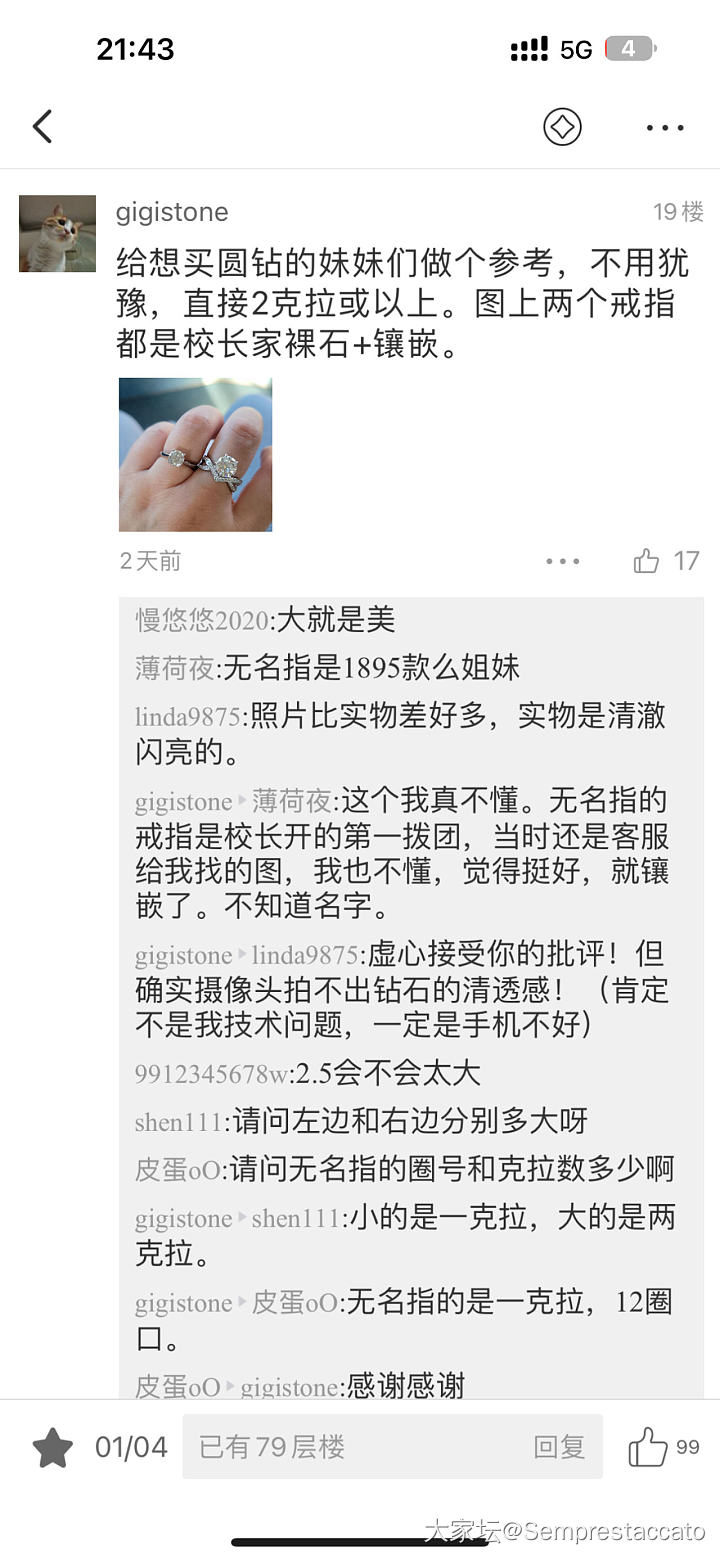
Task: View the gigistone username profile
Action: pos(172,212)
